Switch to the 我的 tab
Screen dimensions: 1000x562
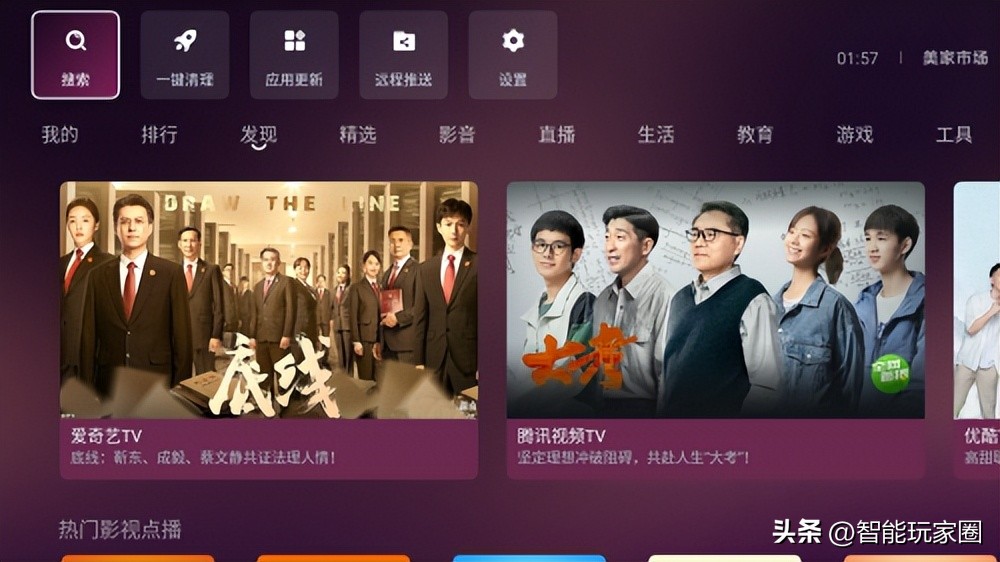(60, 135)
